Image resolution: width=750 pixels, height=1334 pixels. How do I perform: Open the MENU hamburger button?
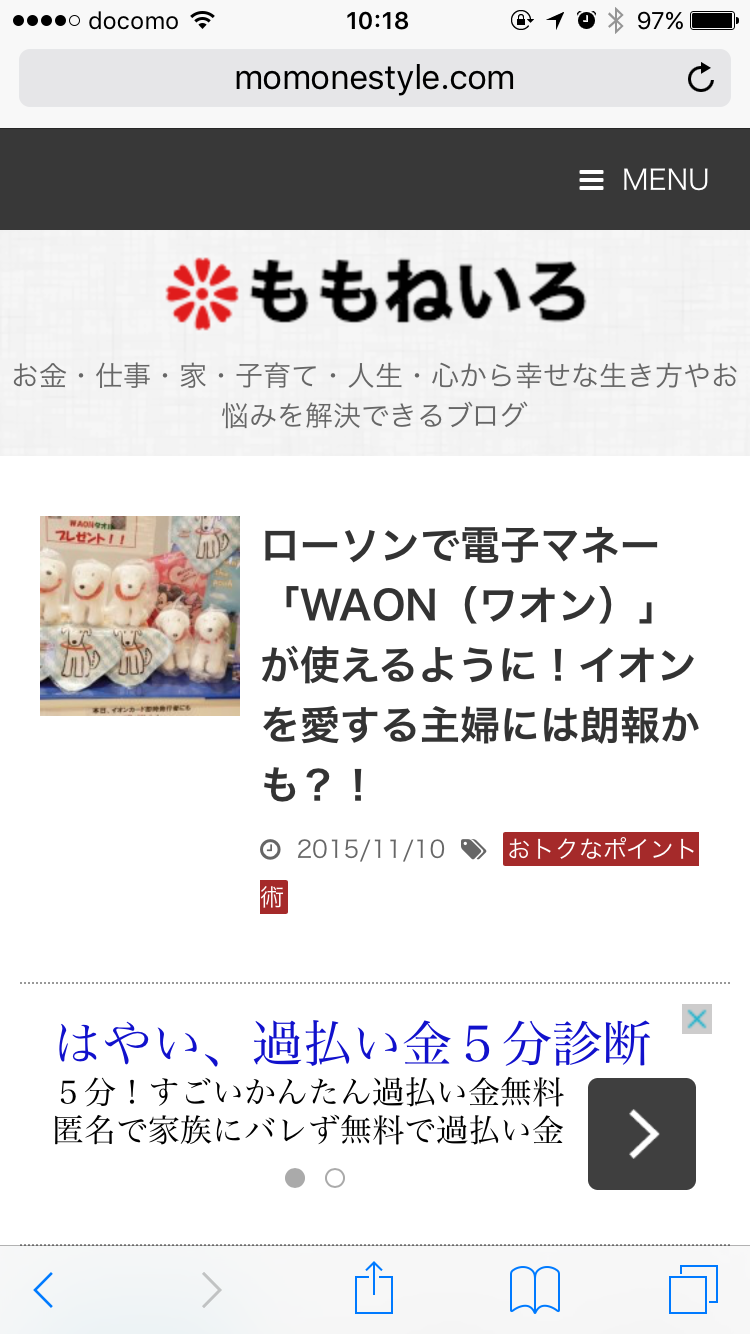(644, 180)
